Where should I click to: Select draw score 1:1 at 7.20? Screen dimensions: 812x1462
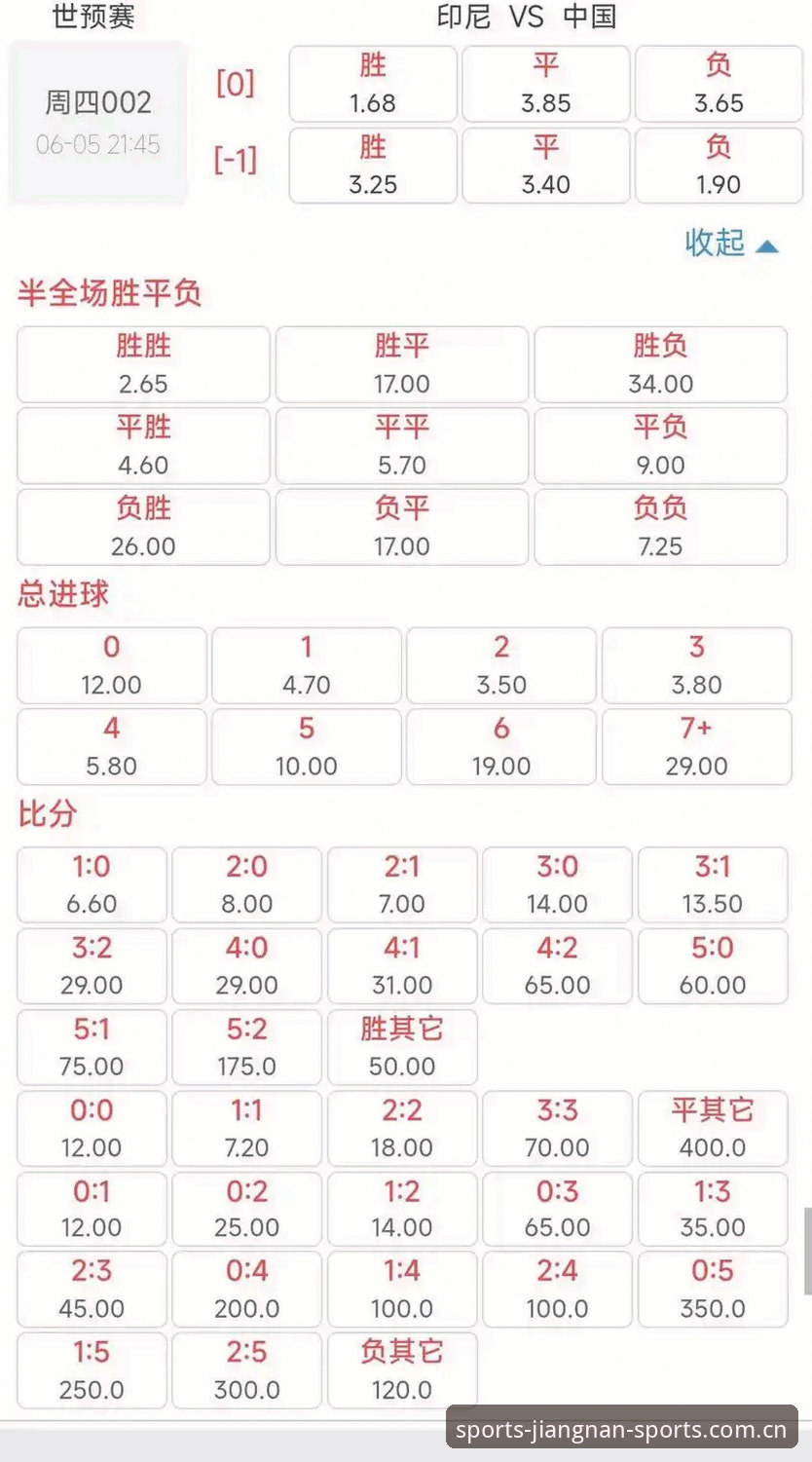coord(246,1128)
